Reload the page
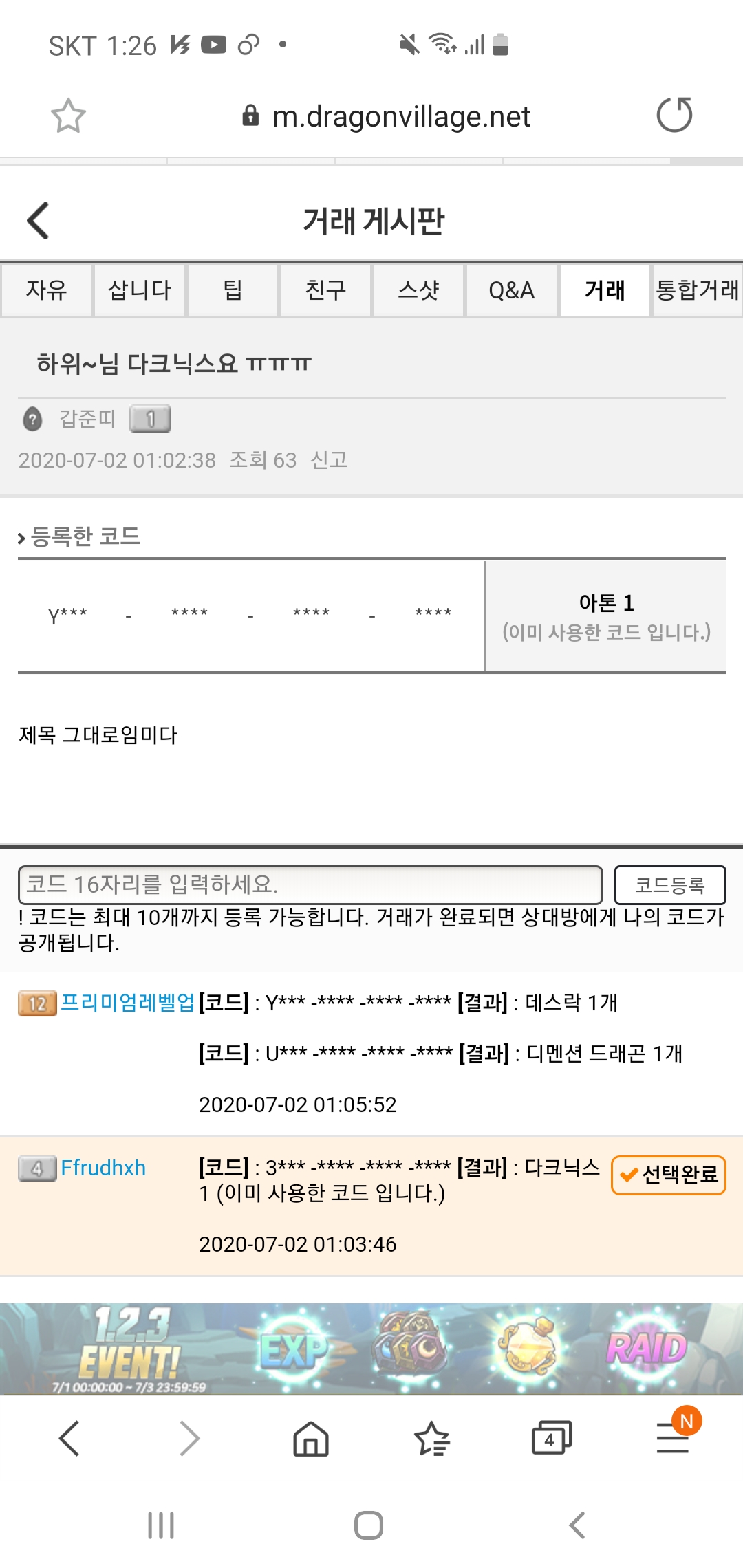 (674, 115)
